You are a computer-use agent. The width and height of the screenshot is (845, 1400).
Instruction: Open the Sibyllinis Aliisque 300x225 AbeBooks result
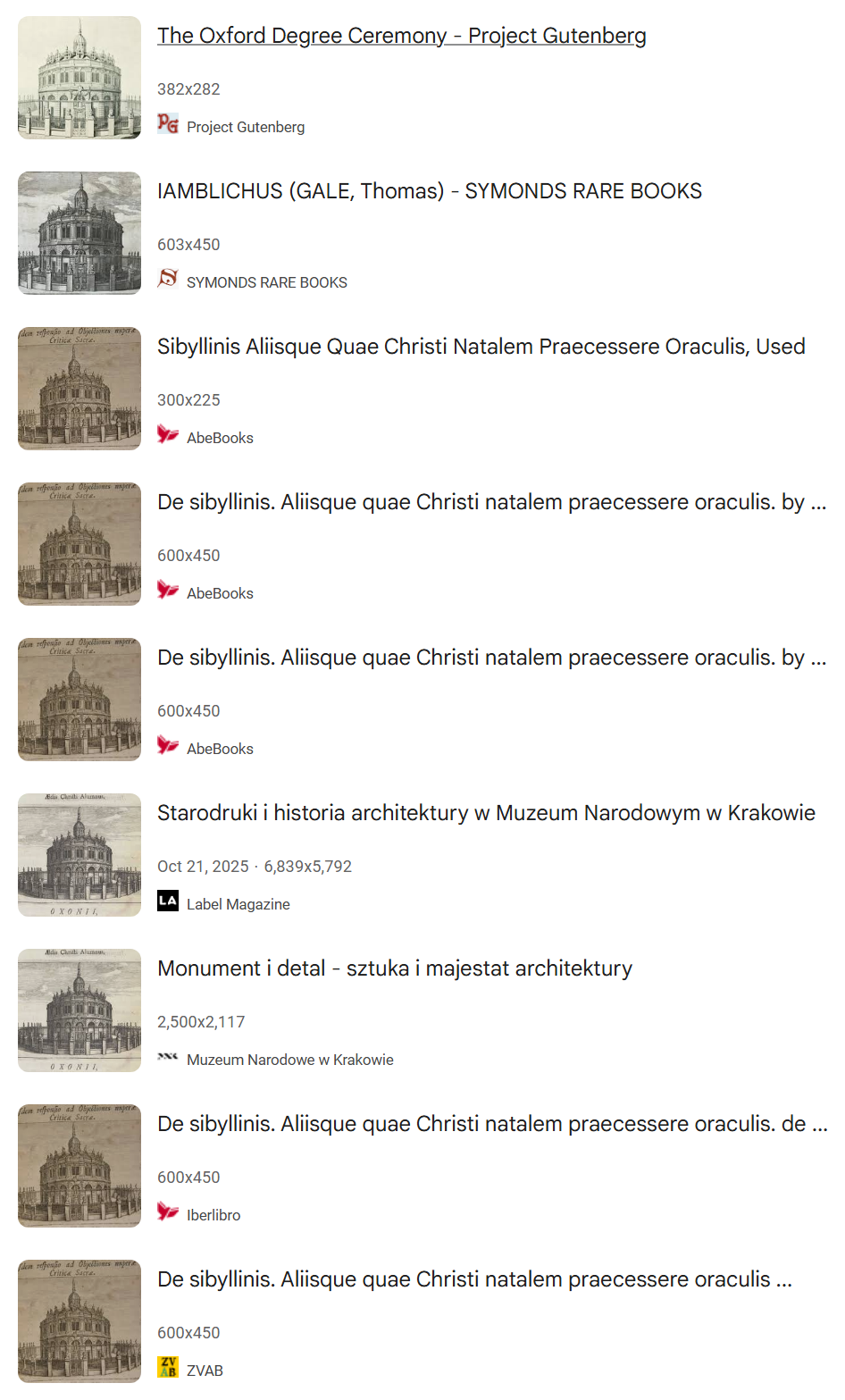click(x=481, y=347)
